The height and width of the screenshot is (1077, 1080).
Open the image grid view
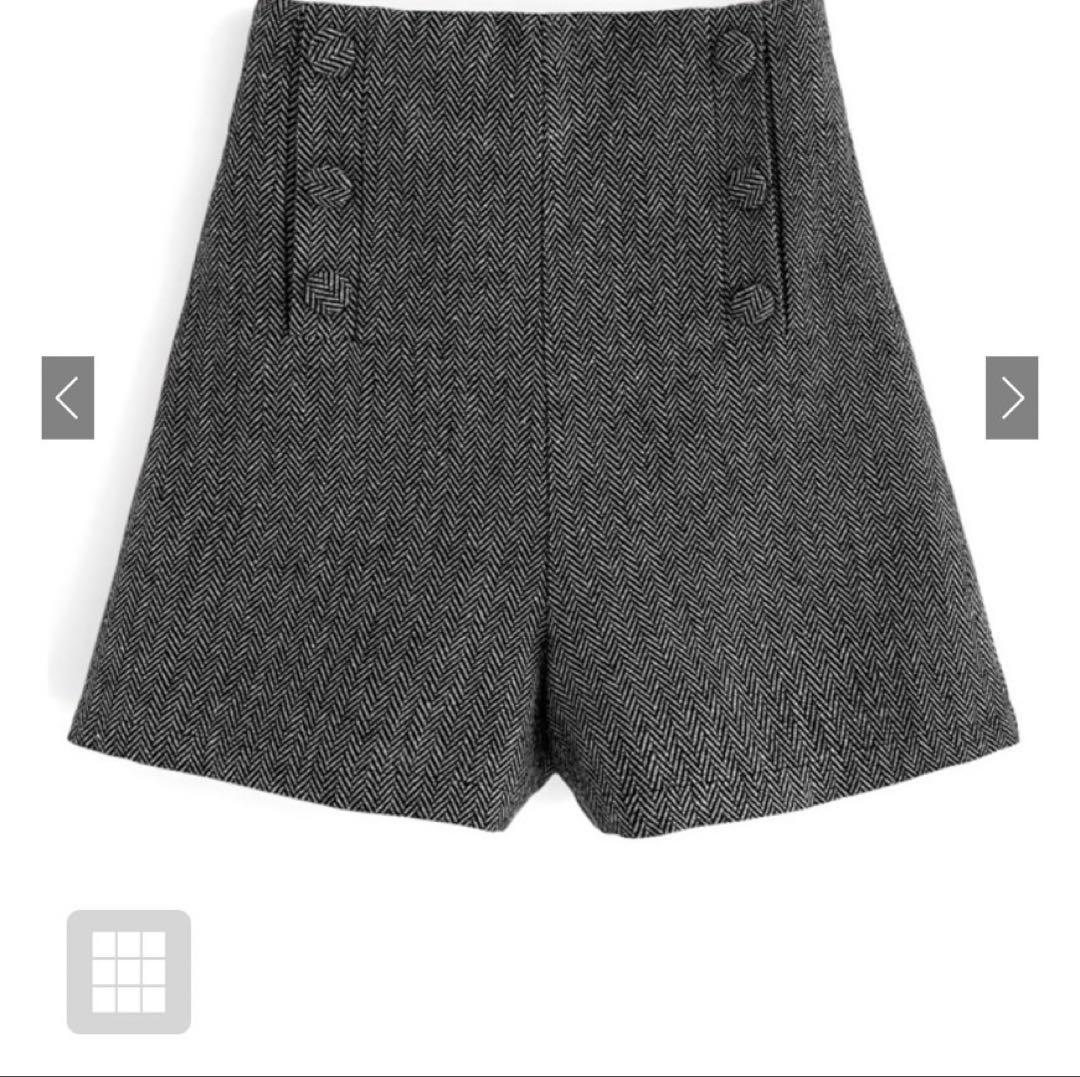[x=128, y=971]
